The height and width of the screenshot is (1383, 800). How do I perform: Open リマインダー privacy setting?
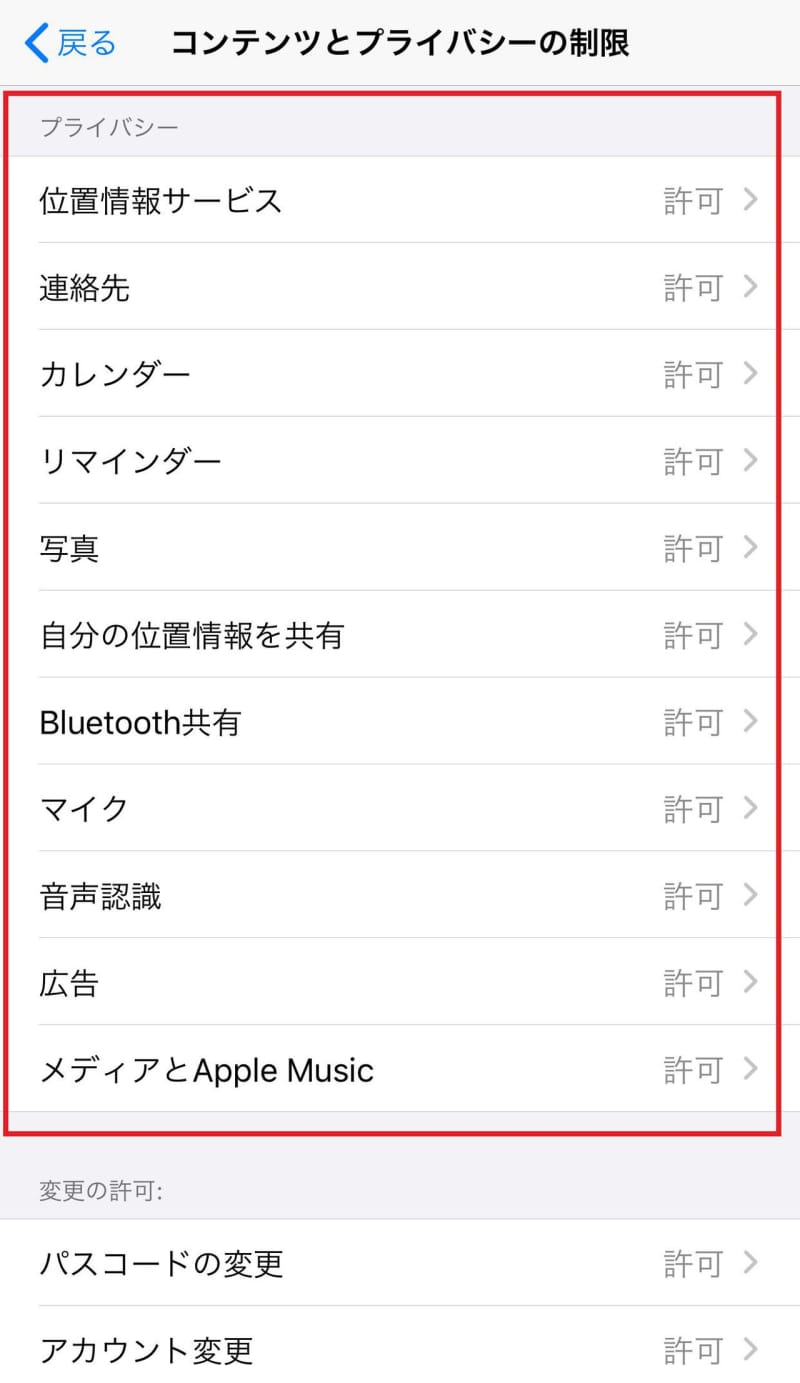[400, 461]
